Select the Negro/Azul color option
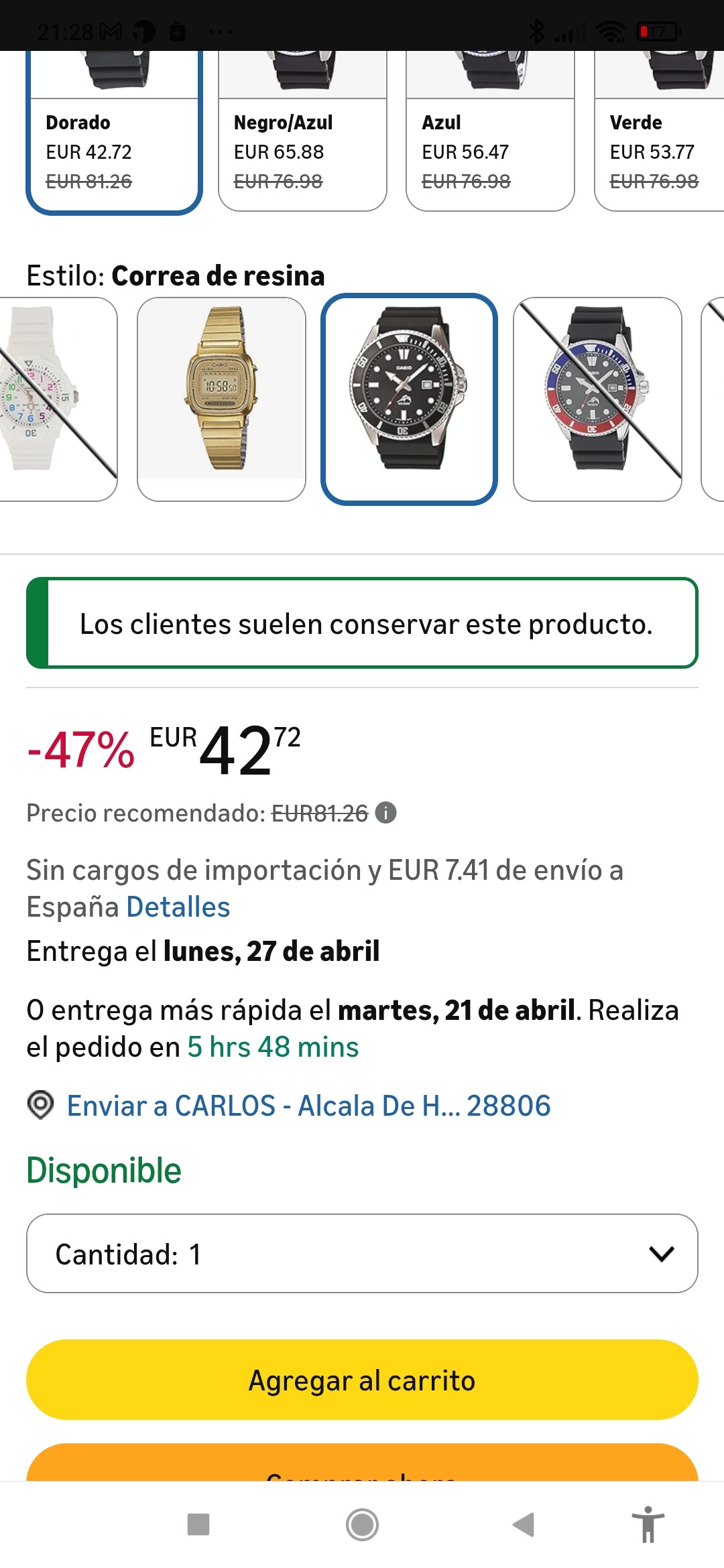 tap(302, 151)
